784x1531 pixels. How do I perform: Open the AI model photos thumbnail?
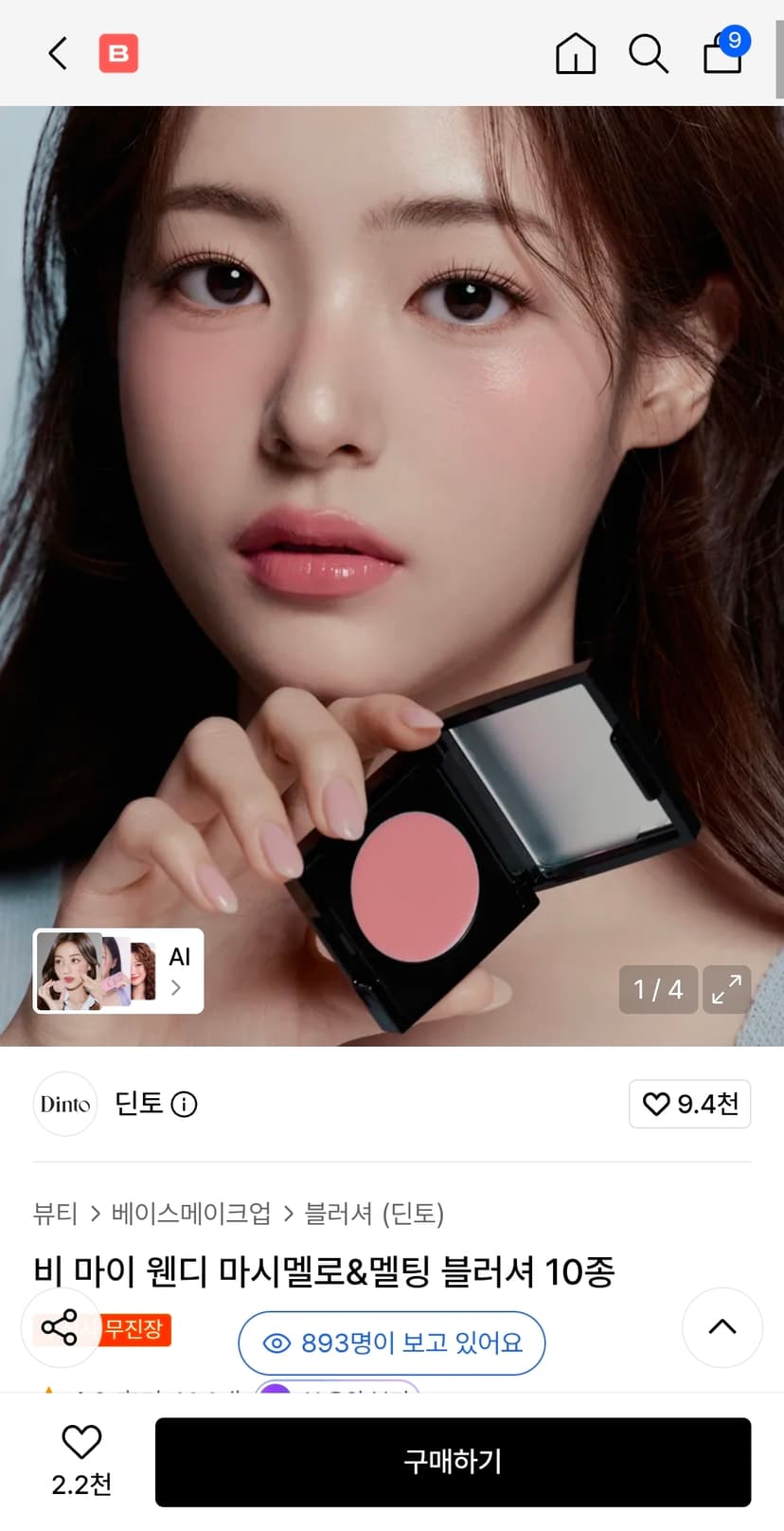[118, 971]
